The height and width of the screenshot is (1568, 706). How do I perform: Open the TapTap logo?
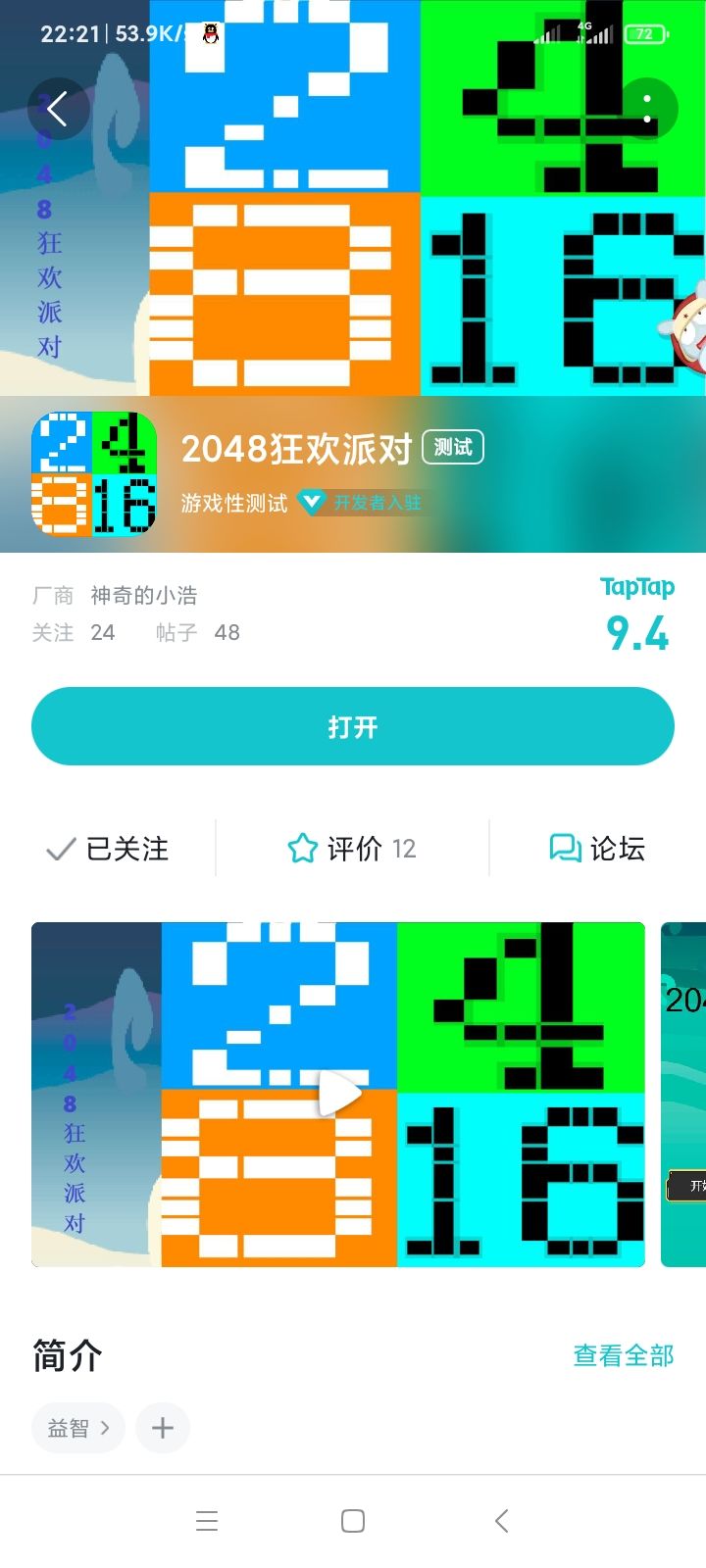(637, 586)
